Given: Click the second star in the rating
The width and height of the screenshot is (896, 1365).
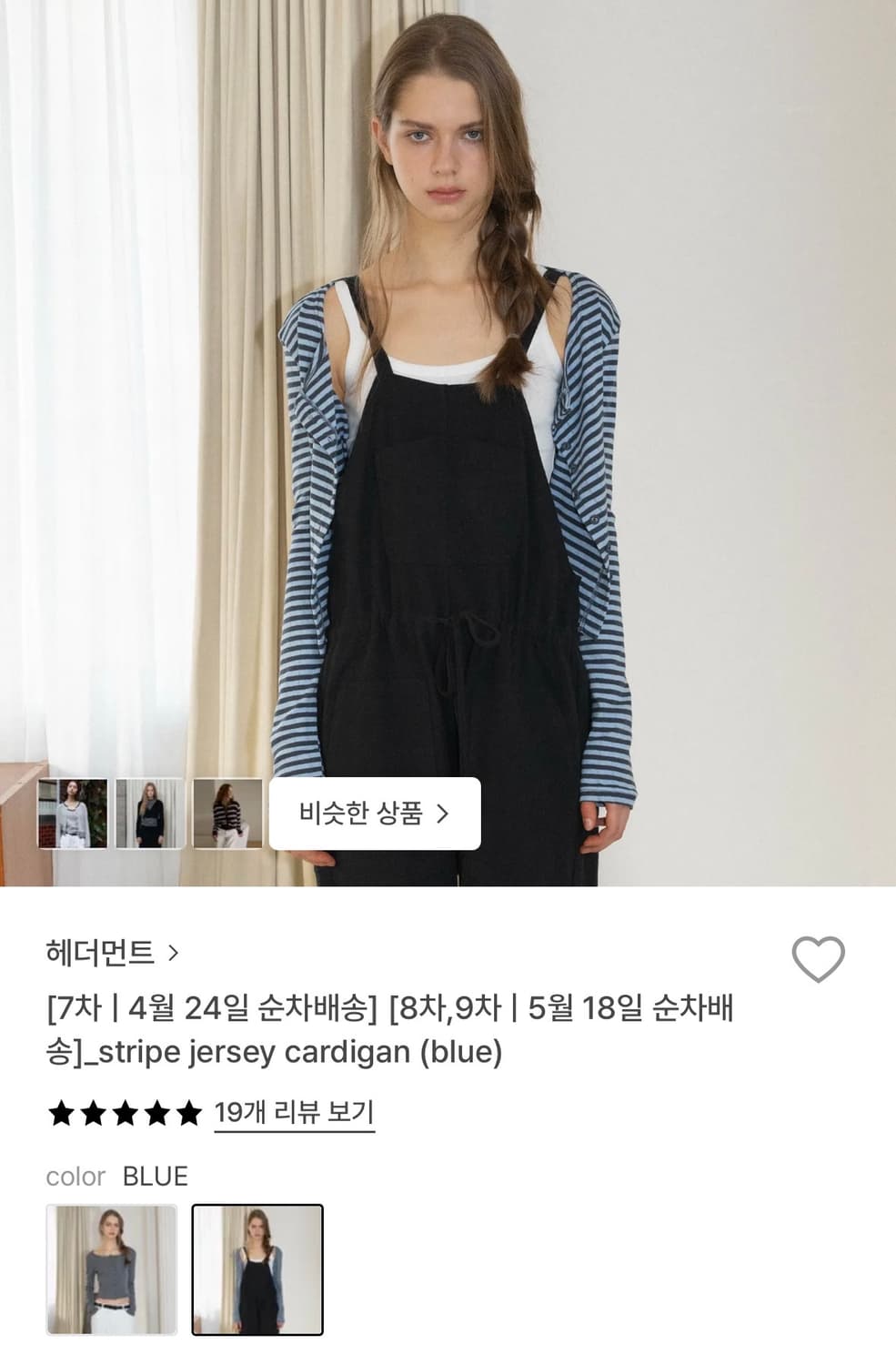Looking at the screenshot, I should [x=95, y=1111].
